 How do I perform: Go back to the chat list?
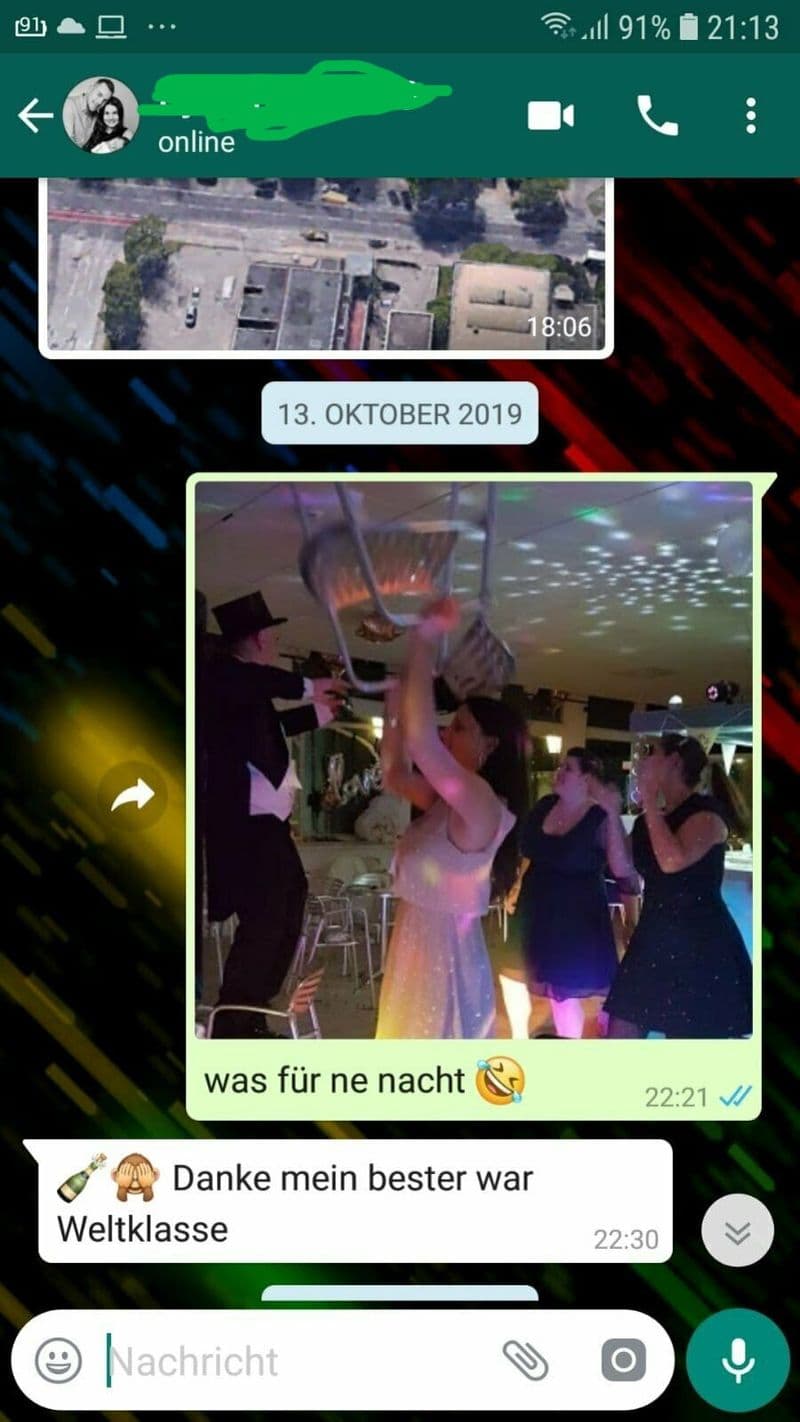pyautogui.click(x=34, y=116)
